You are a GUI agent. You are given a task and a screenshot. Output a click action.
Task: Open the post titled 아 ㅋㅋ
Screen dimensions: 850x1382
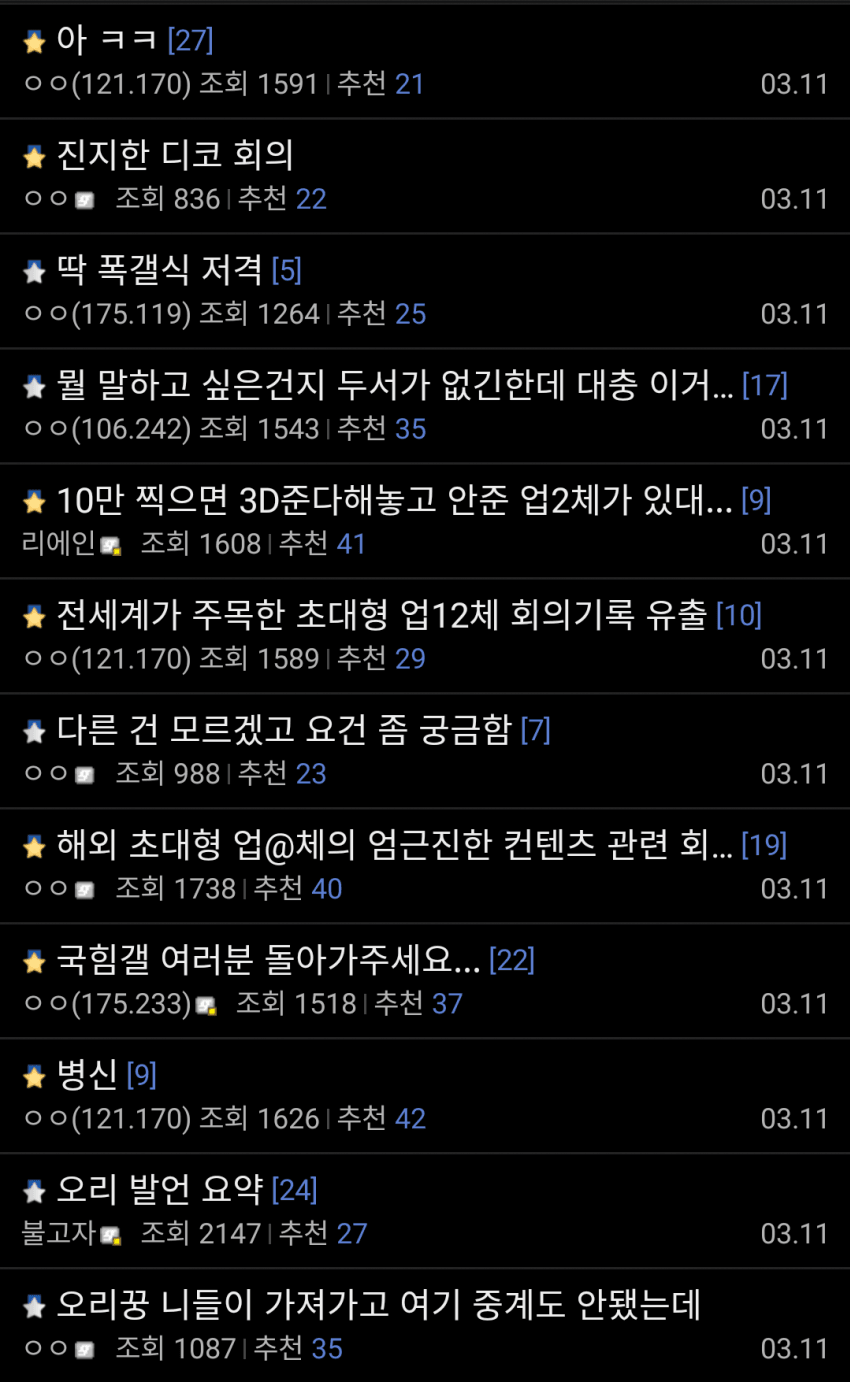(106, 41)
